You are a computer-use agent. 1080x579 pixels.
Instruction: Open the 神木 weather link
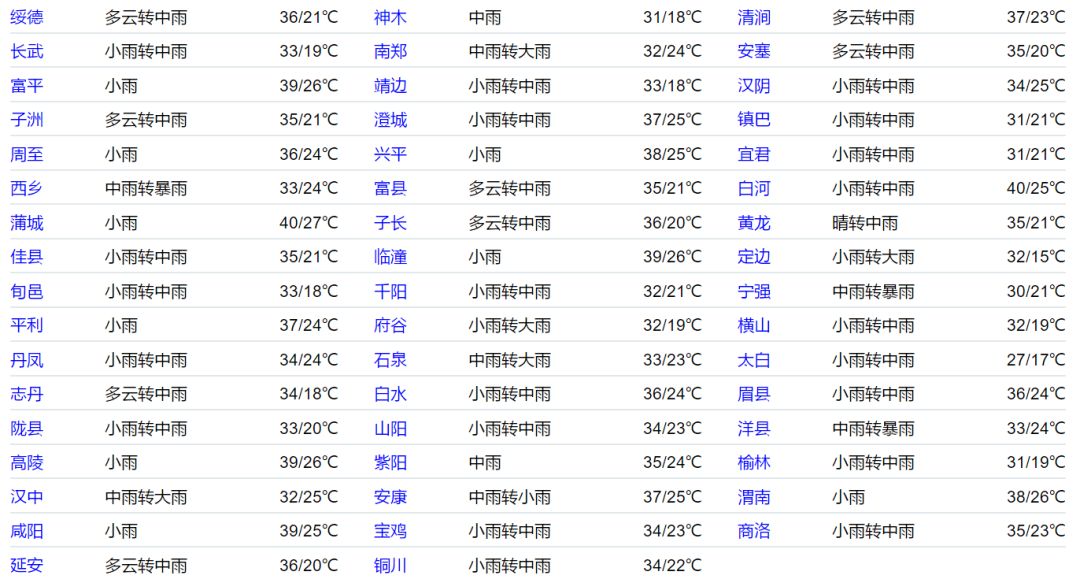coord(390,17)
